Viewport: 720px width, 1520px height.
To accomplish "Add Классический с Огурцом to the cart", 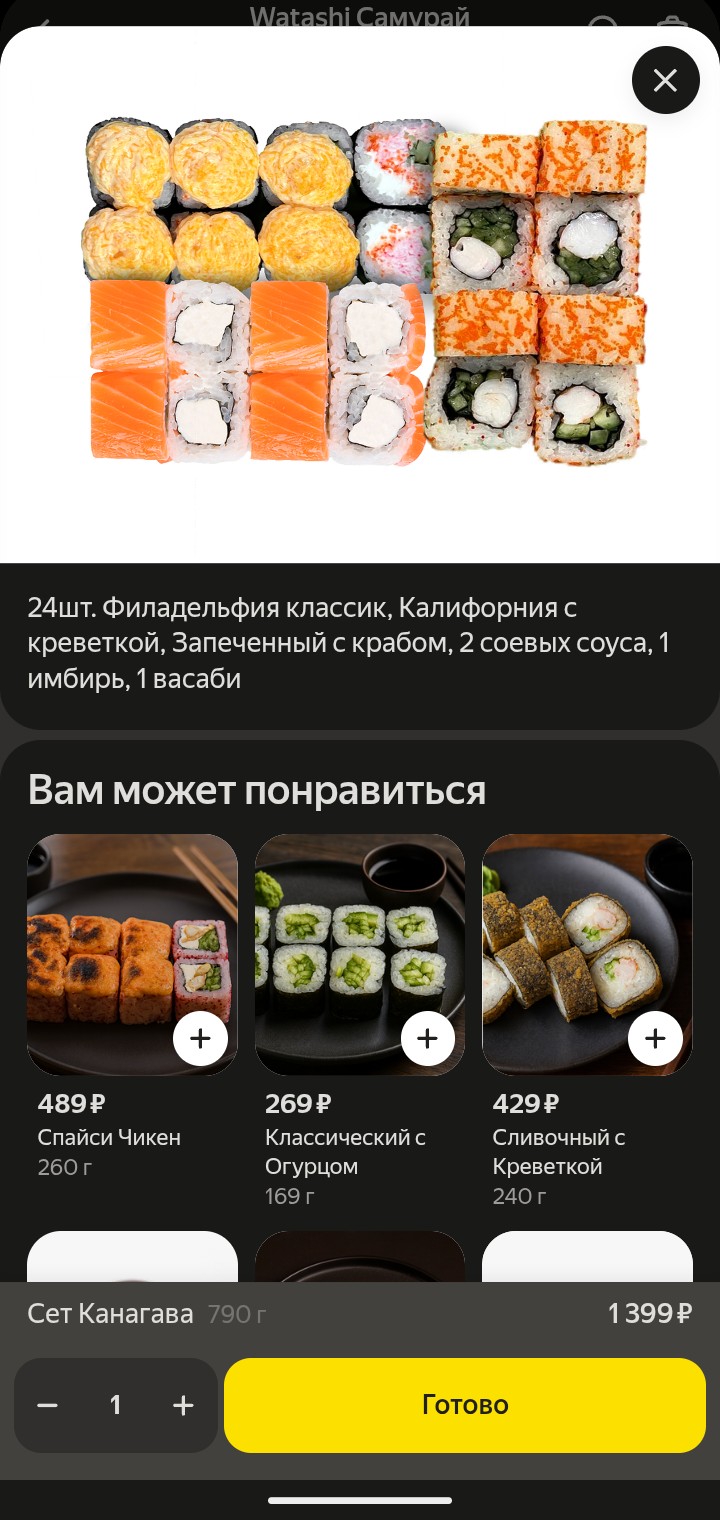I will click(x=427, y=1038).
